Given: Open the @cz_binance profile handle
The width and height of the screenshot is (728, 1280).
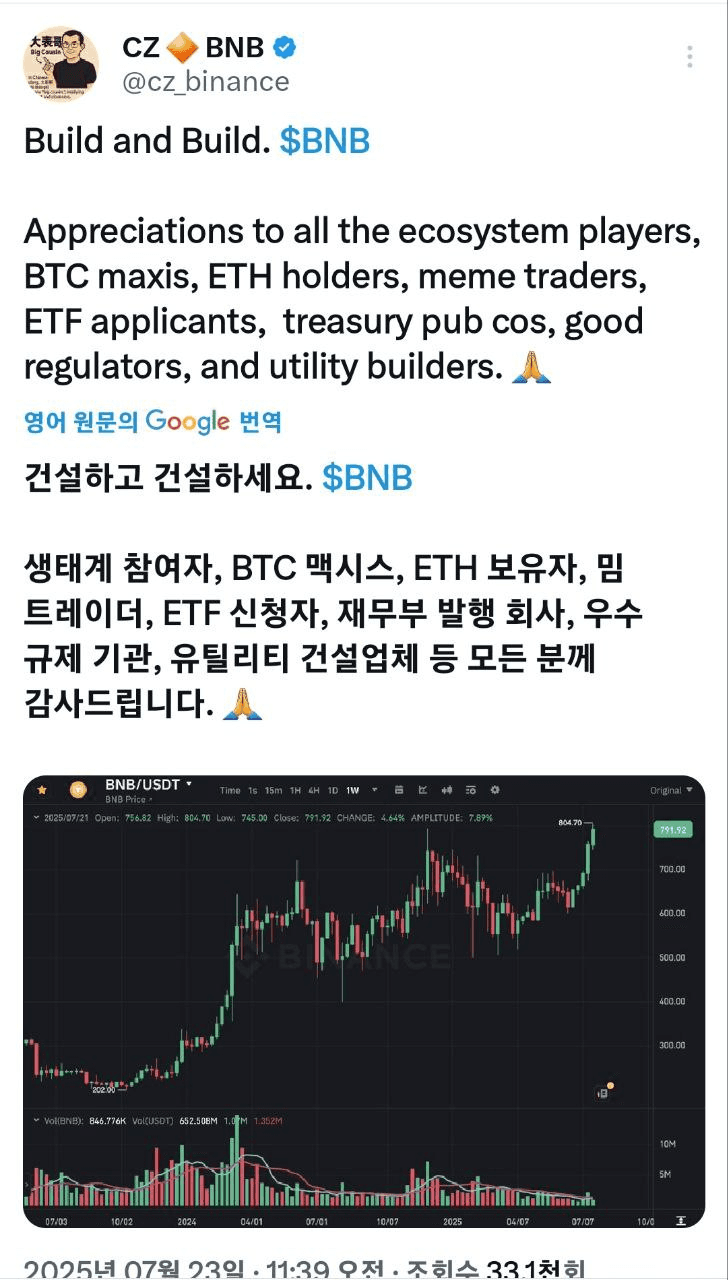Looking at the screenshot, I should point(205,82).
